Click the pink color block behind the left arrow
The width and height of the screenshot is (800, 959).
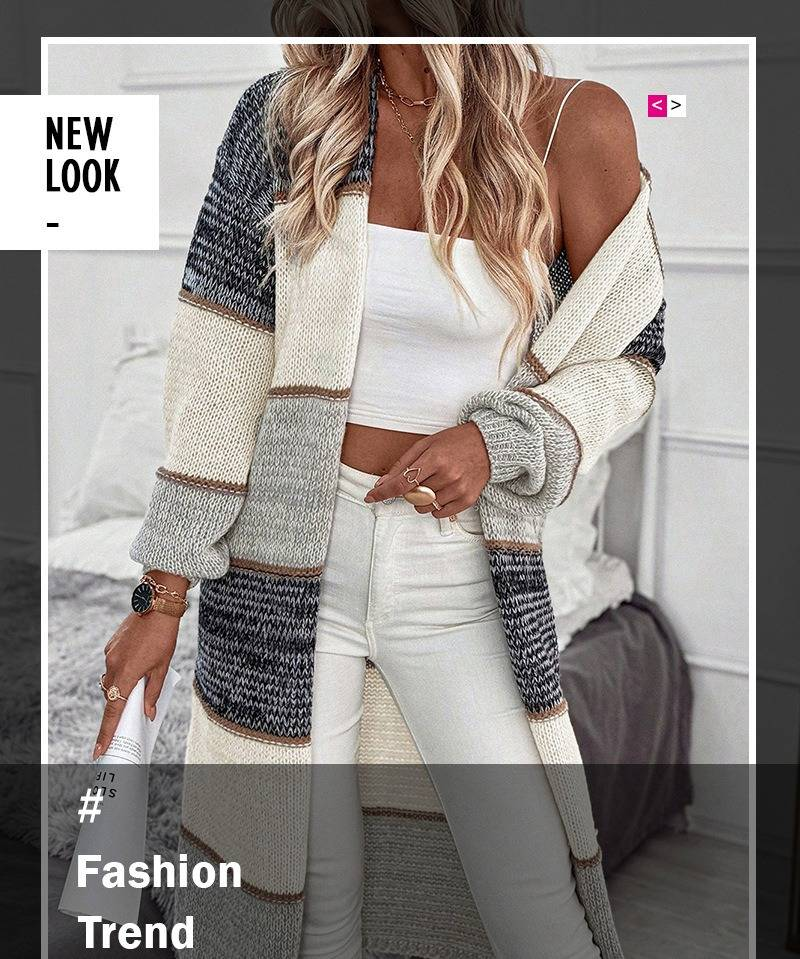[x=657, y=106]
